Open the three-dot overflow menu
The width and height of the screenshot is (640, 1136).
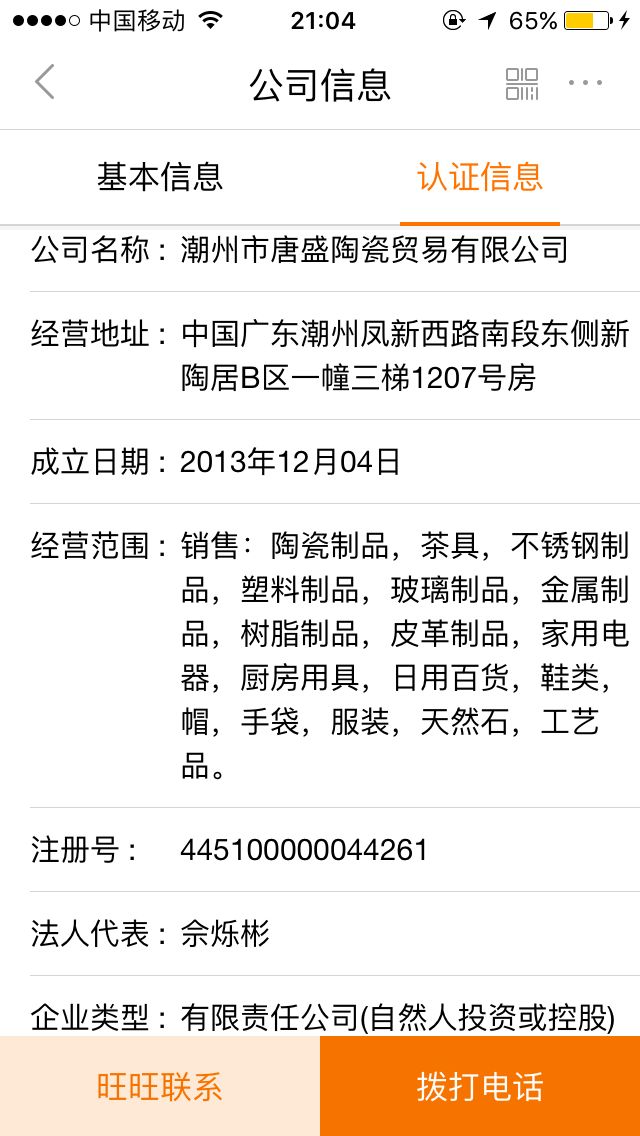pyautogui.click(x=585, y=83)
